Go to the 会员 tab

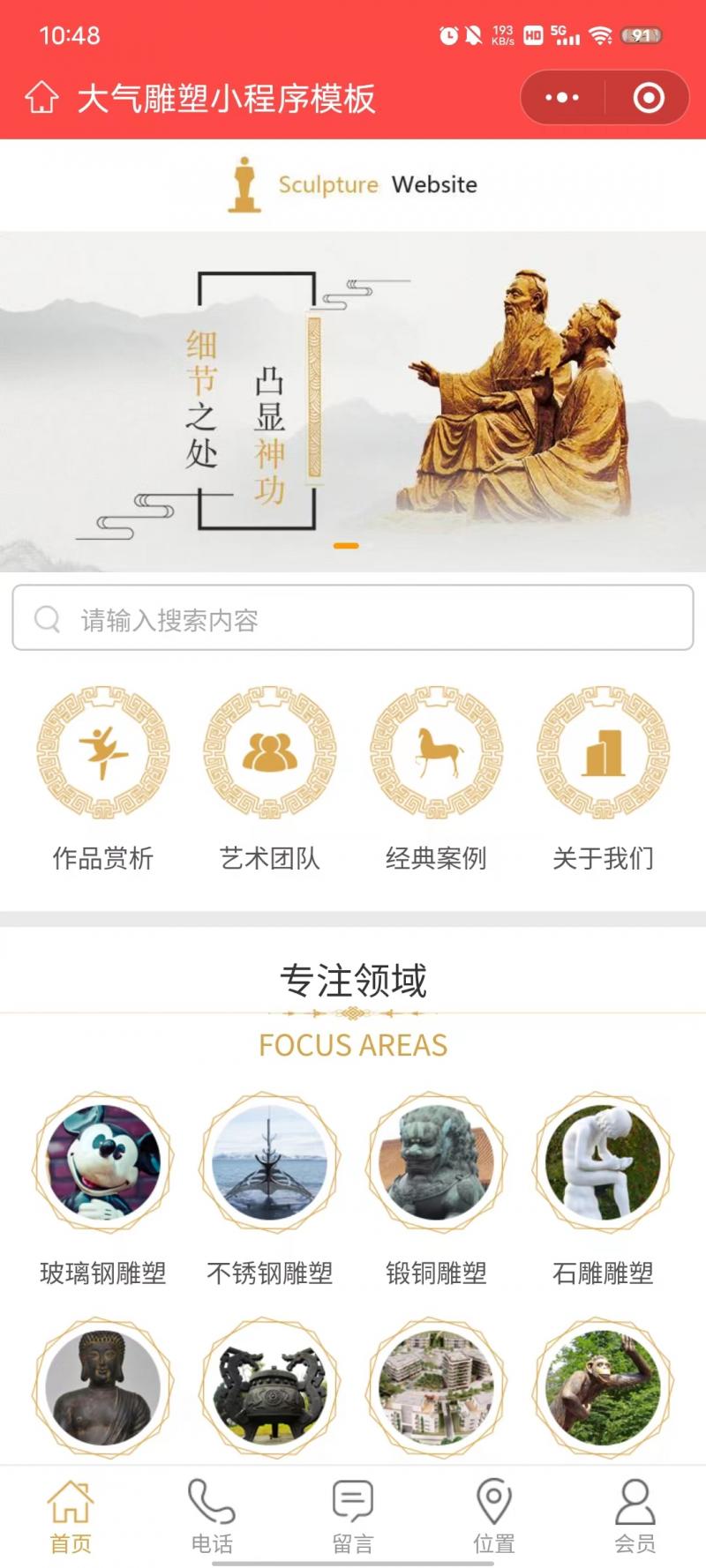click(x=635, y=1517)
